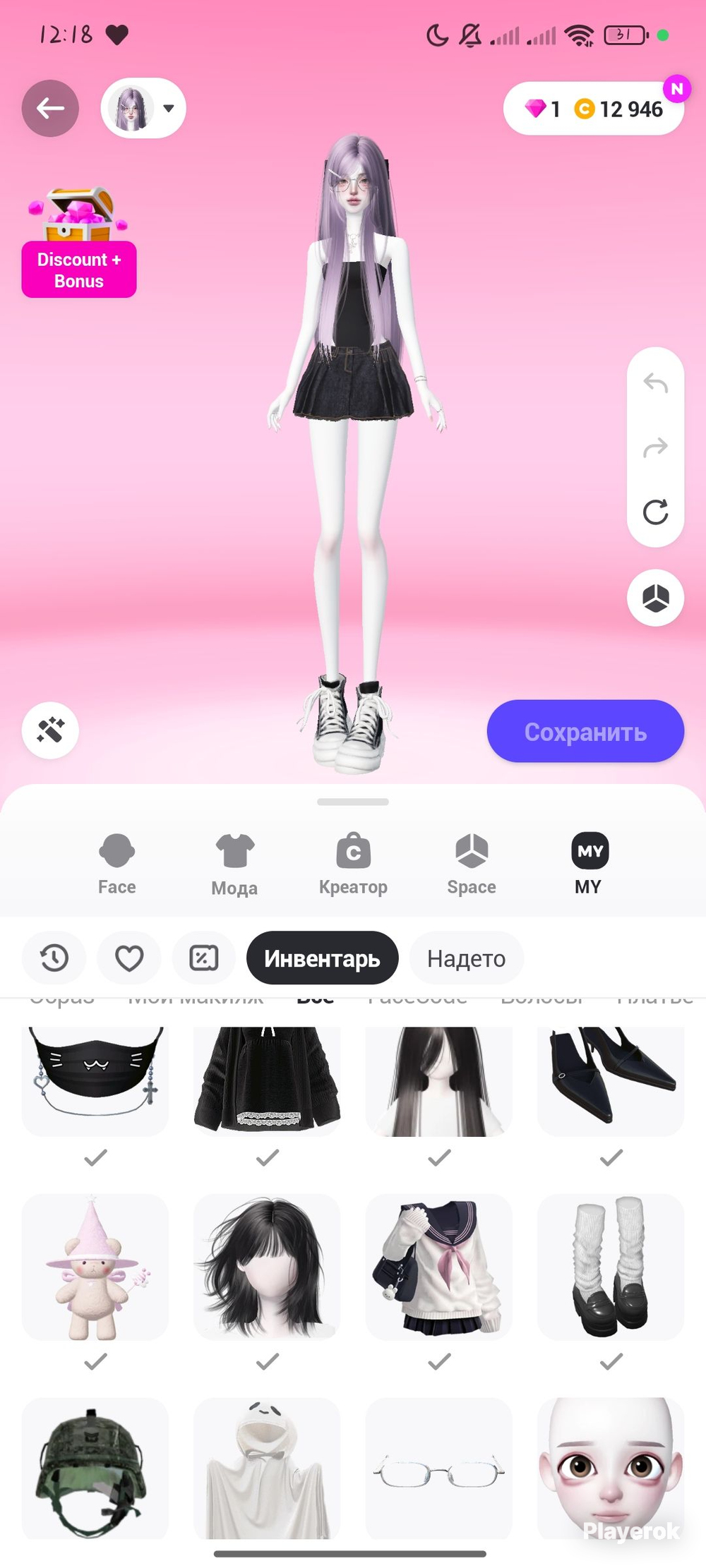Select the Надето chip

point(466,958)
